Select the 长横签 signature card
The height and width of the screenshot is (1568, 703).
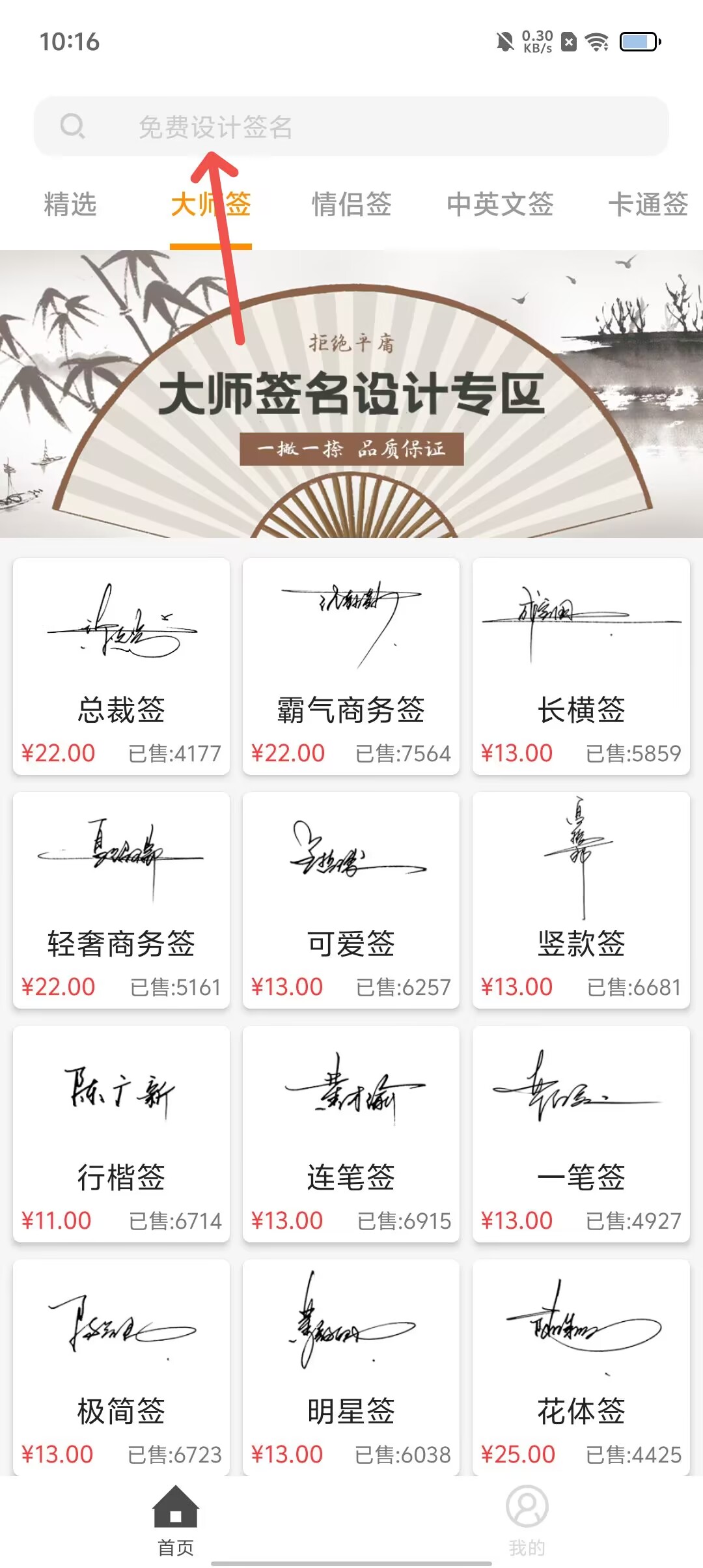[x=581, y=665]
